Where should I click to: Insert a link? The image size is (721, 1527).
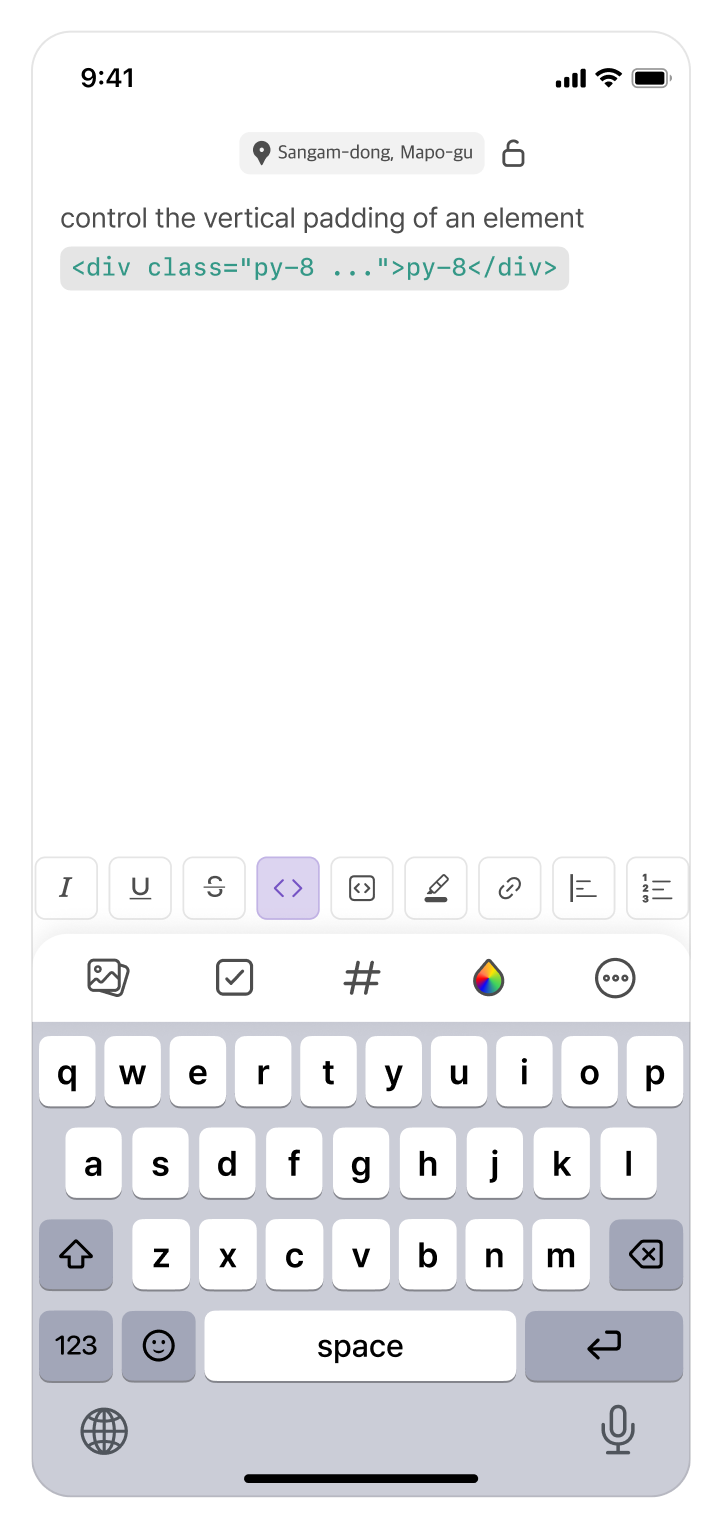pos(510,888)
